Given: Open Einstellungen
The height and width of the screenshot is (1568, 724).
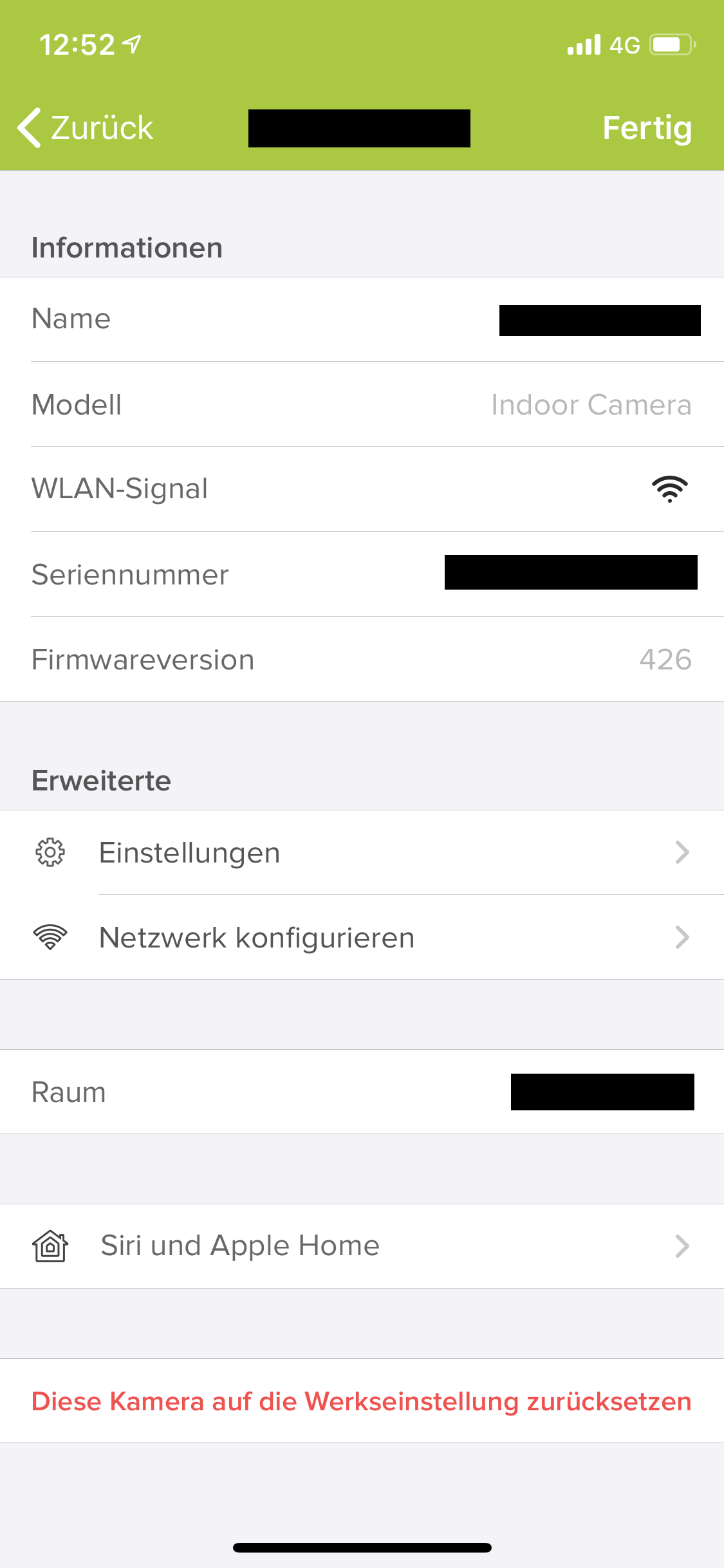Looking at the screenshot, I should (x=362, y=852).
